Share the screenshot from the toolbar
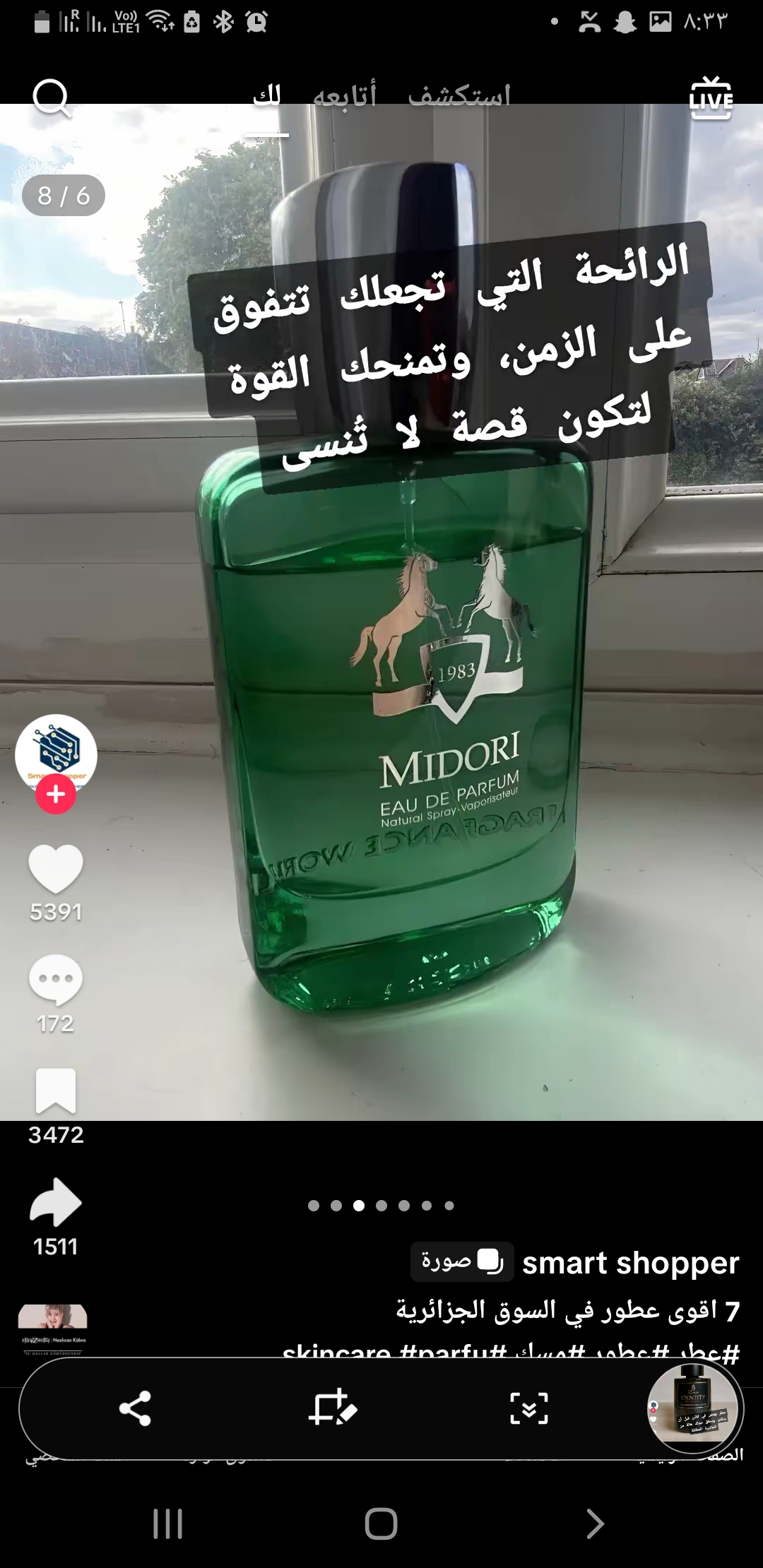Screen dimensions: 763x1568 click(135, 1408)
